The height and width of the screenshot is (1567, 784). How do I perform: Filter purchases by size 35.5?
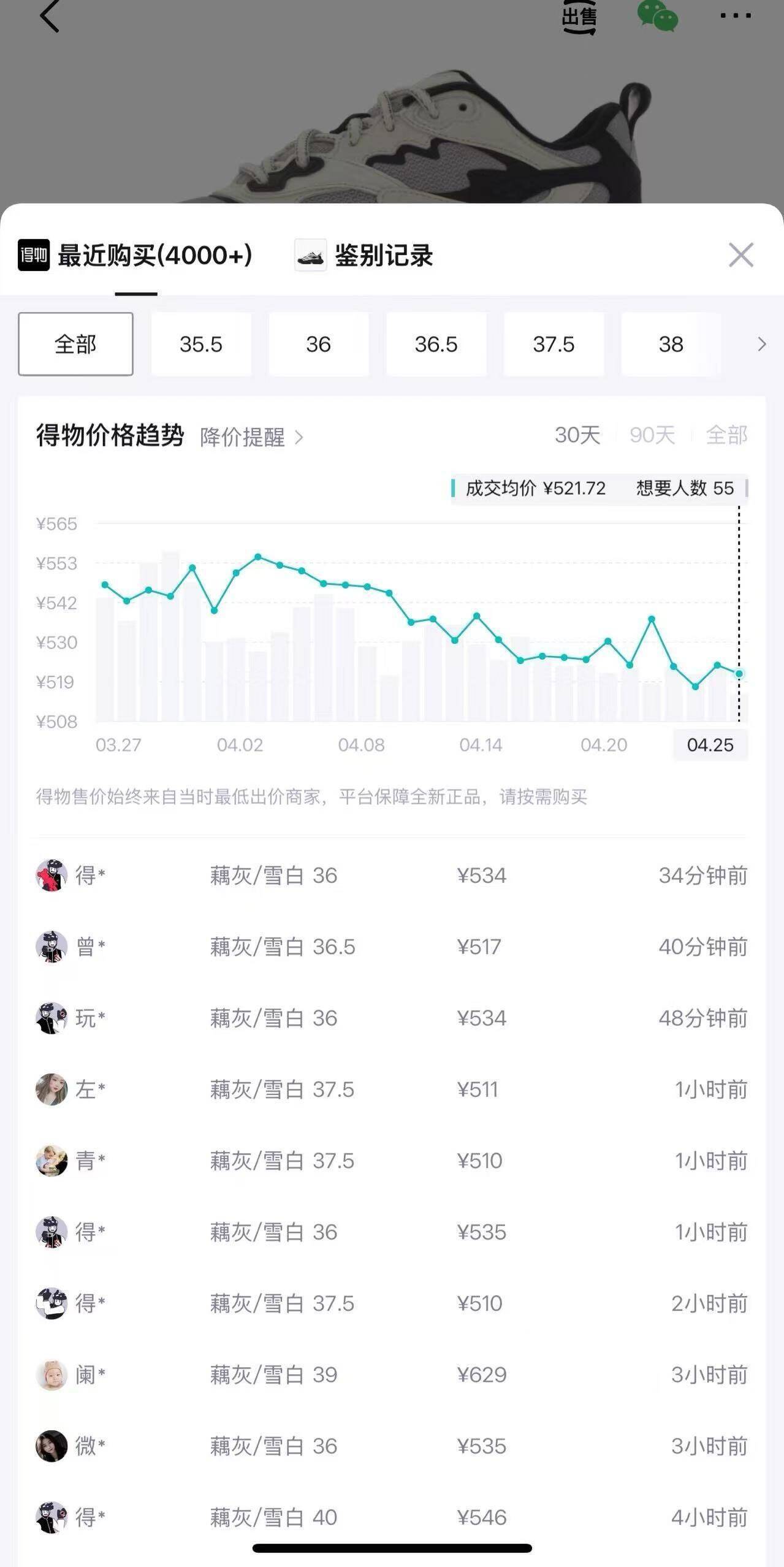pos(201,344)
